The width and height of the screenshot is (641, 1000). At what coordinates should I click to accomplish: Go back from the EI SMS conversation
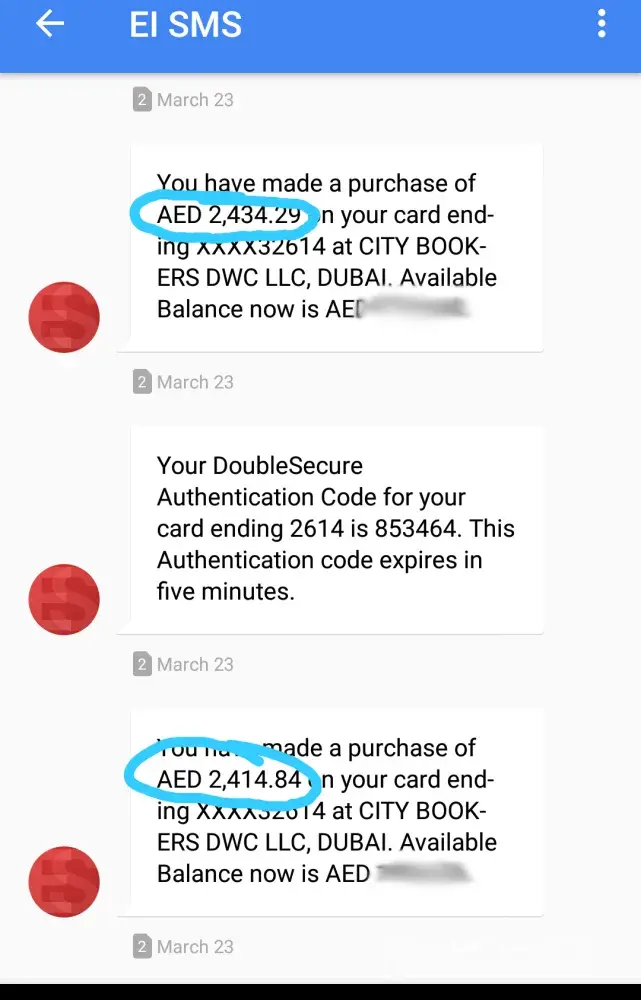tap(49, 25)
